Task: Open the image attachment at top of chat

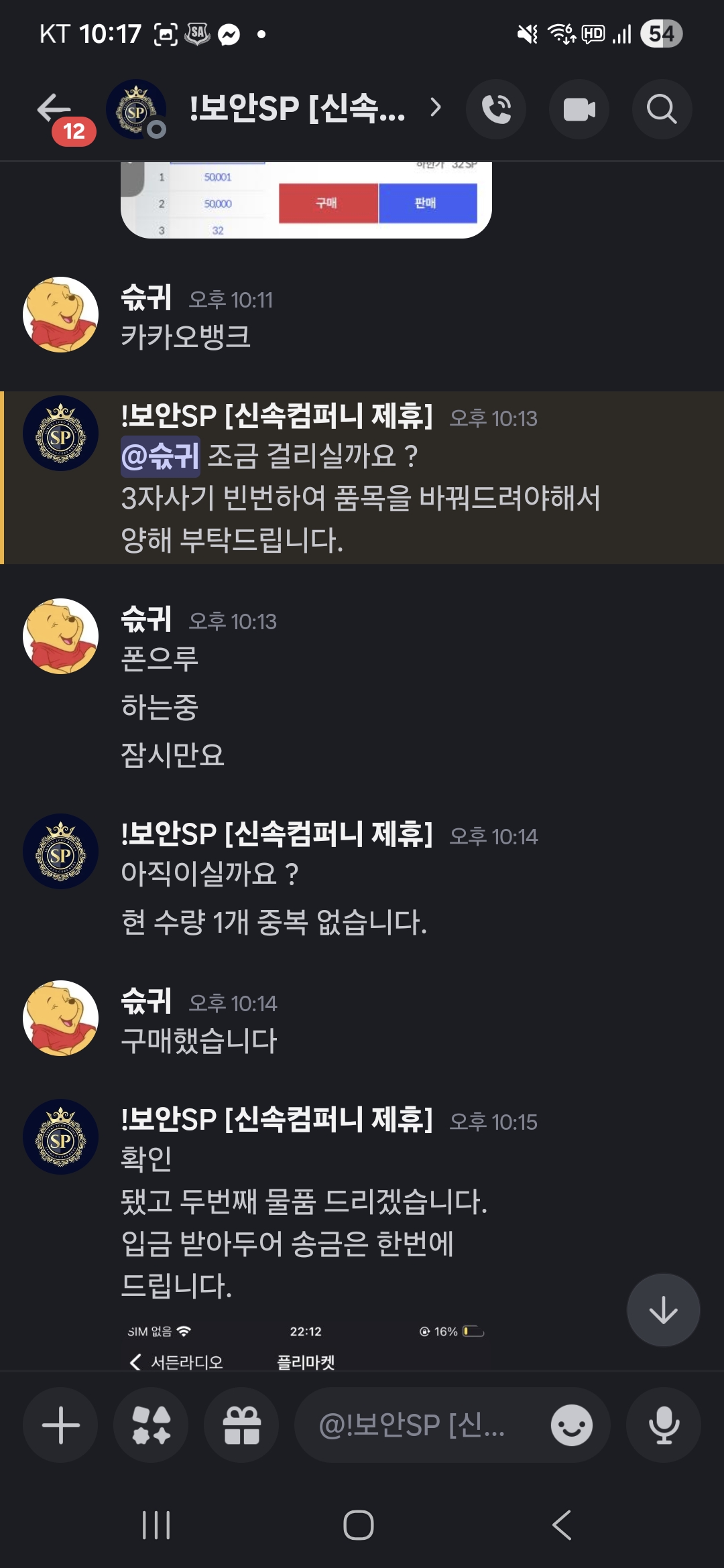Action: [x=306, y=200]
